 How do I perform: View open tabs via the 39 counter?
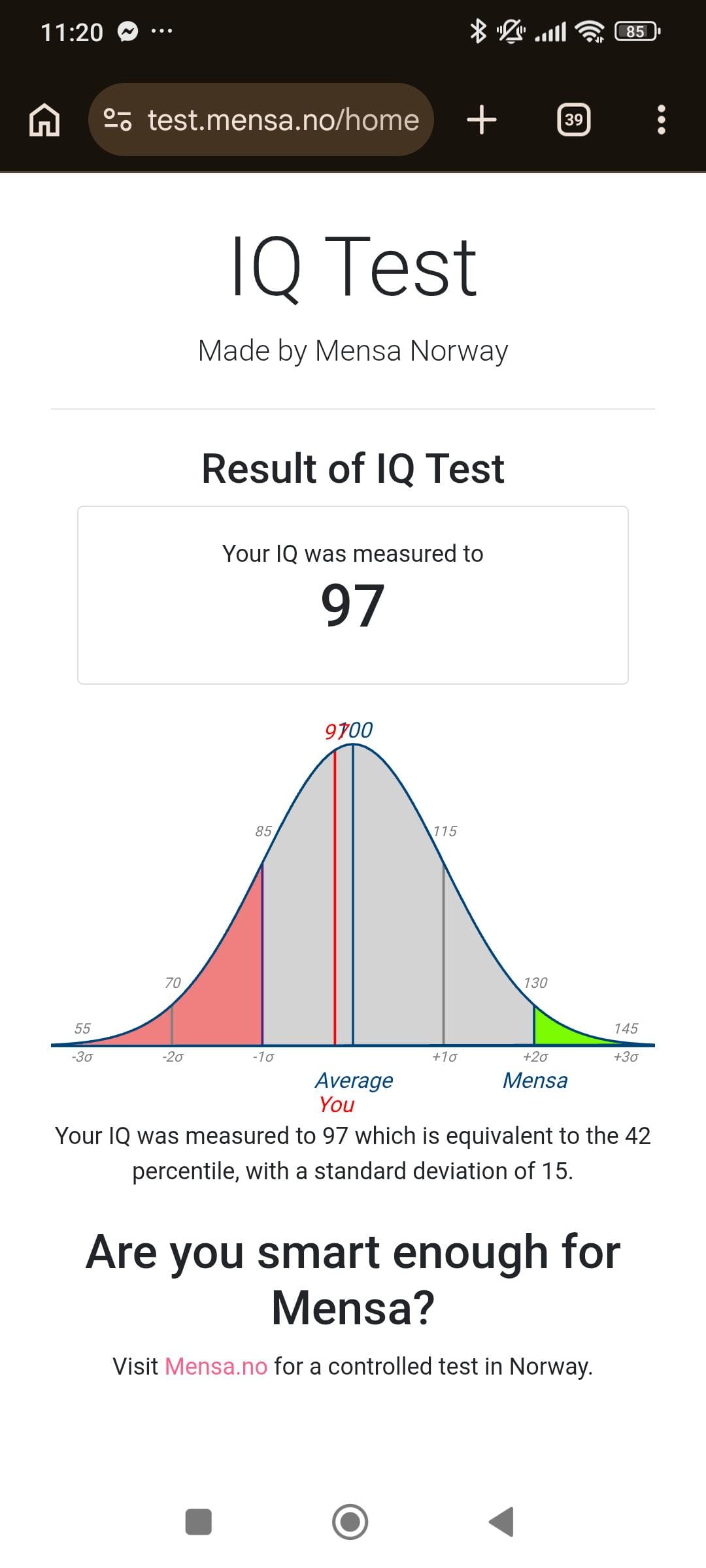[573, 120]
